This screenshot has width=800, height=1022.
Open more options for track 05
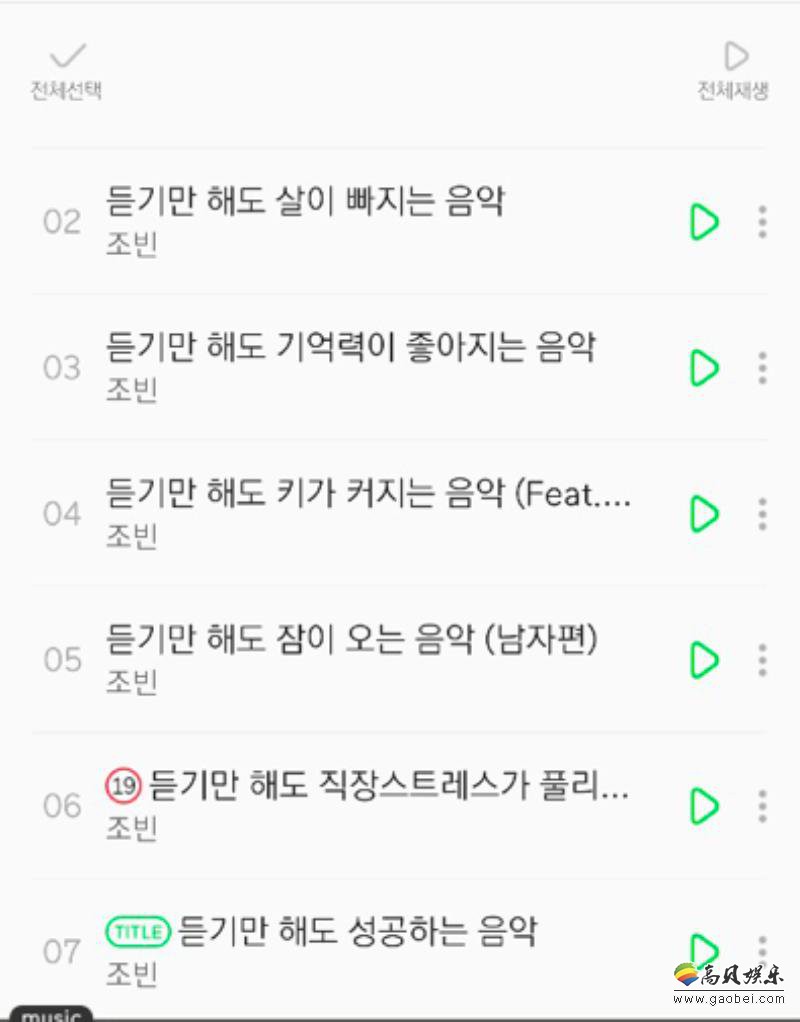tap(762, 659)
